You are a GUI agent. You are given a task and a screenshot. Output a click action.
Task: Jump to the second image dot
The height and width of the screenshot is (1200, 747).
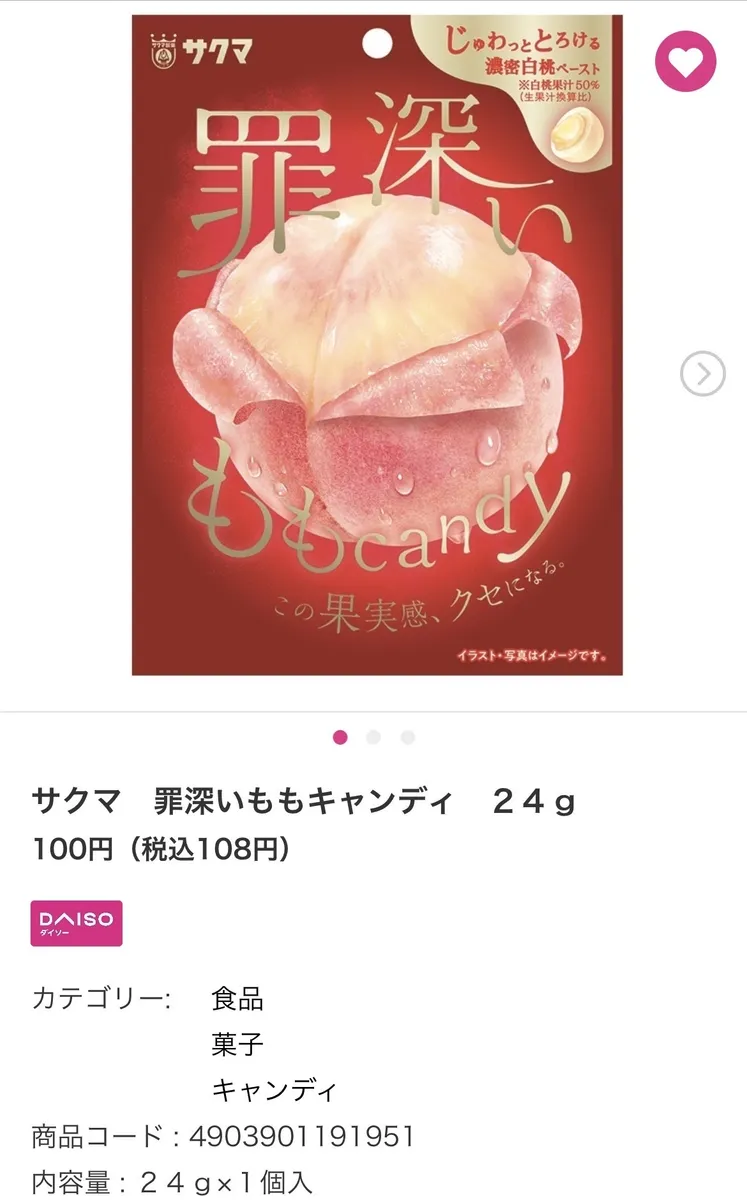[x=373, y=738]
